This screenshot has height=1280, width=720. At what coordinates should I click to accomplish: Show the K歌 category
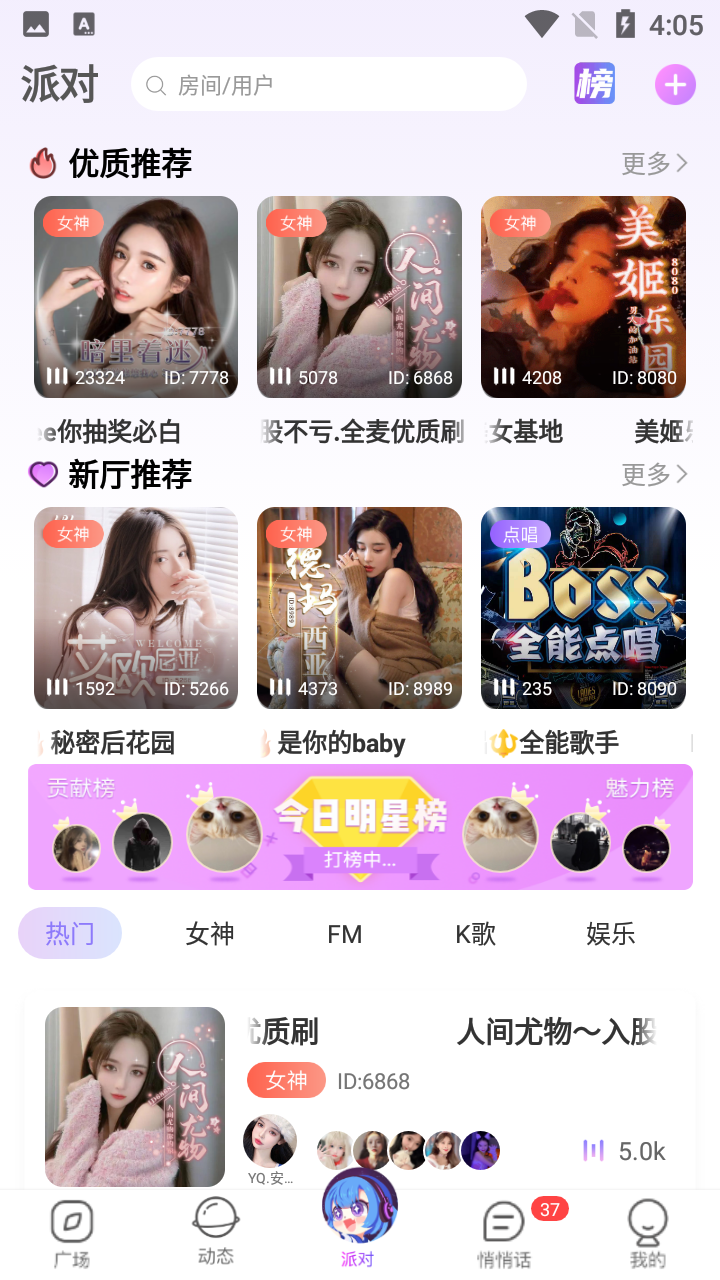click(x=475, y=934)
